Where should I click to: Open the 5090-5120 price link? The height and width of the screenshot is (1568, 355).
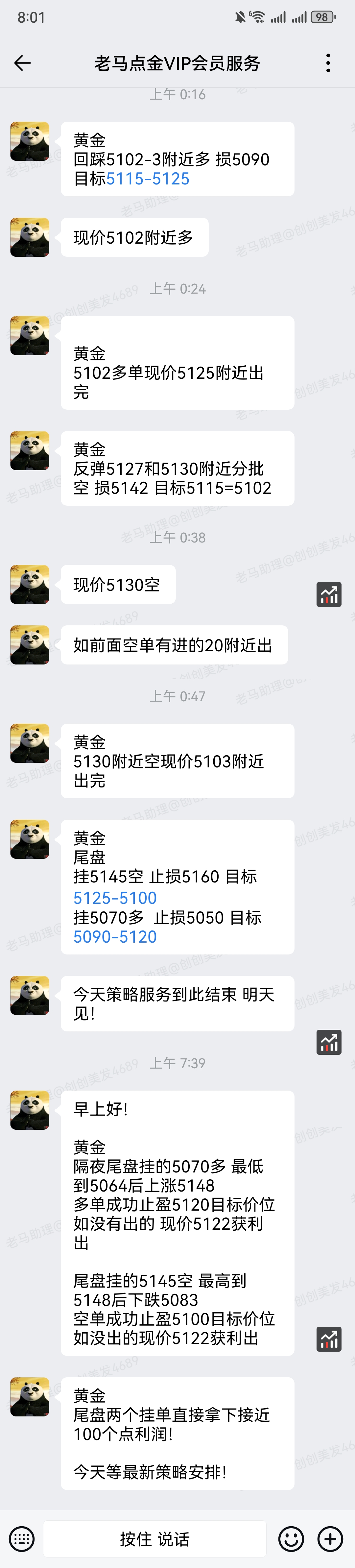point(115,937)
